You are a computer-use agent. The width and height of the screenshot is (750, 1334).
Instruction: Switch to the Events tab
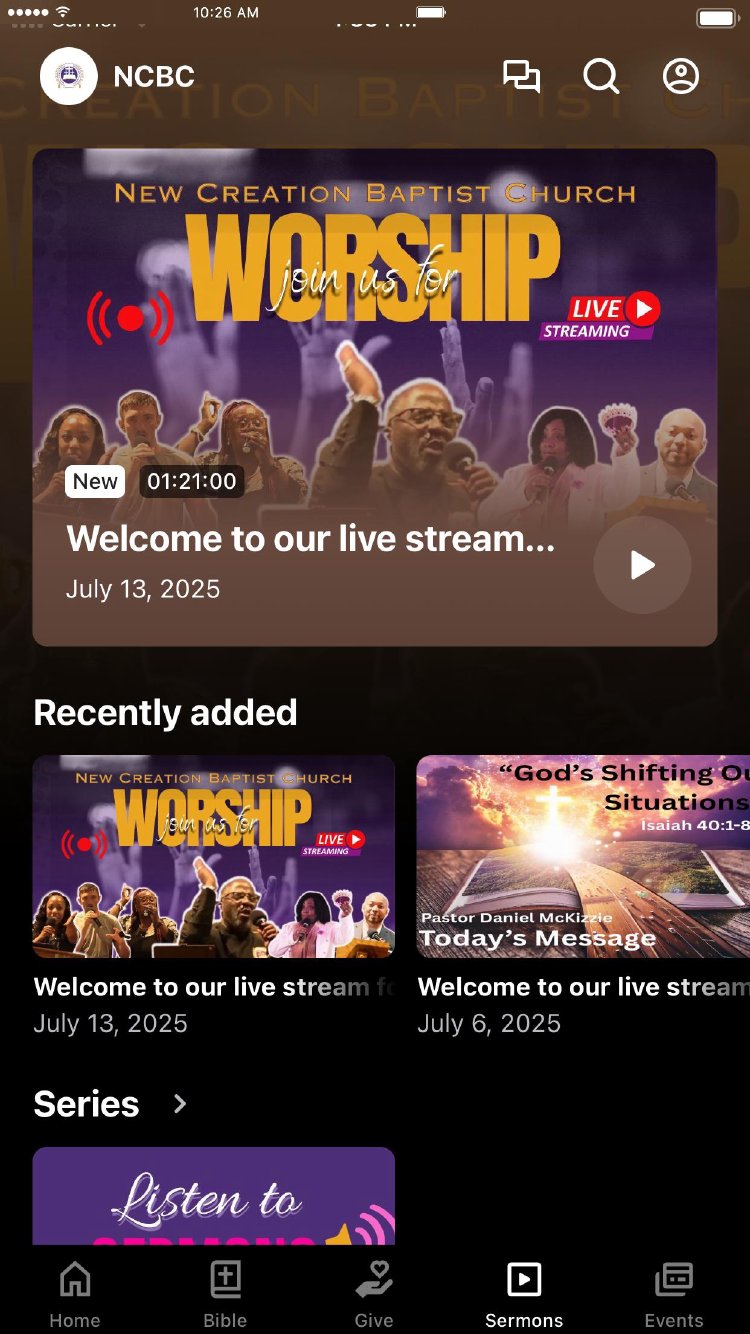[674, 1294]
